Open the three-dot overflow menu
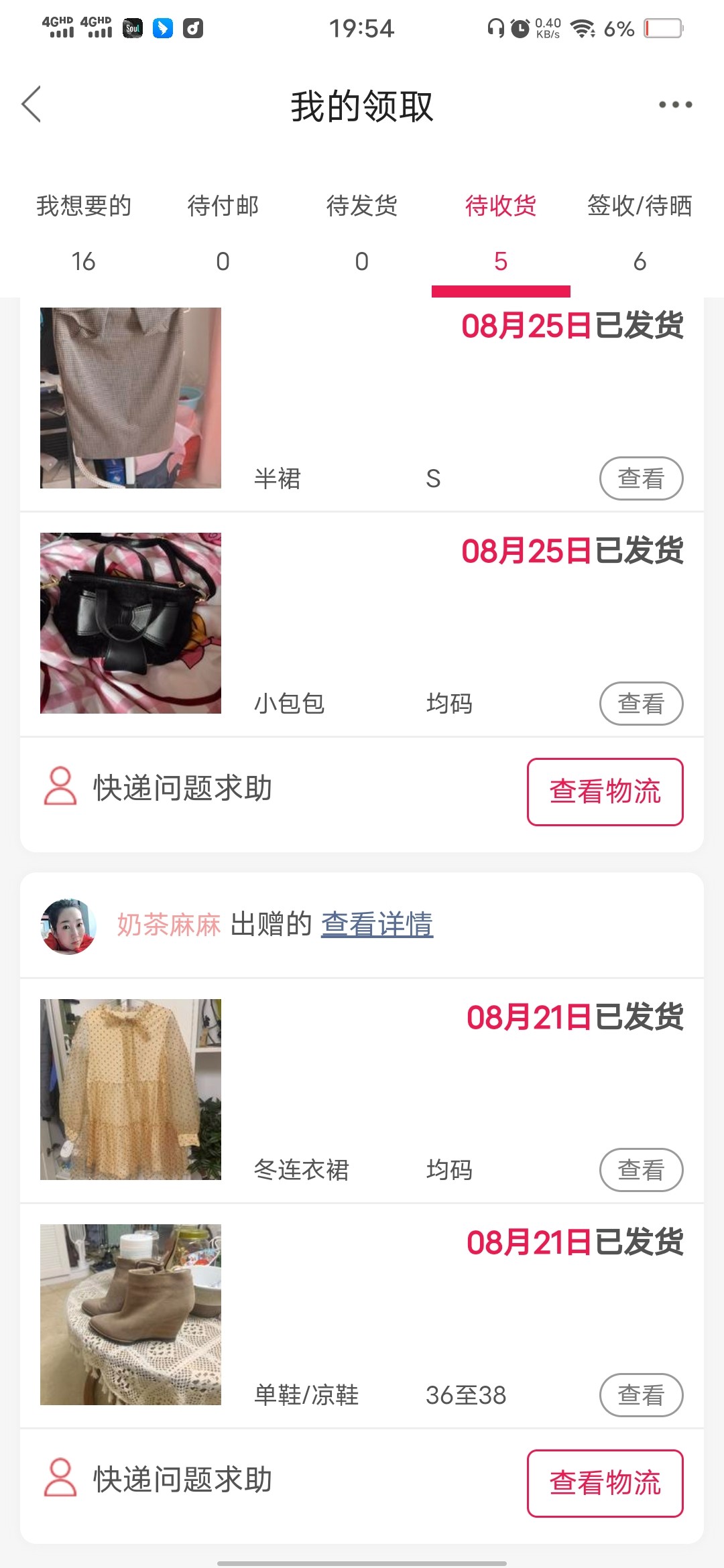Image resolution: width=724 pixels, height=1568 pixels. pyautogui.click(x=674, y=105)
